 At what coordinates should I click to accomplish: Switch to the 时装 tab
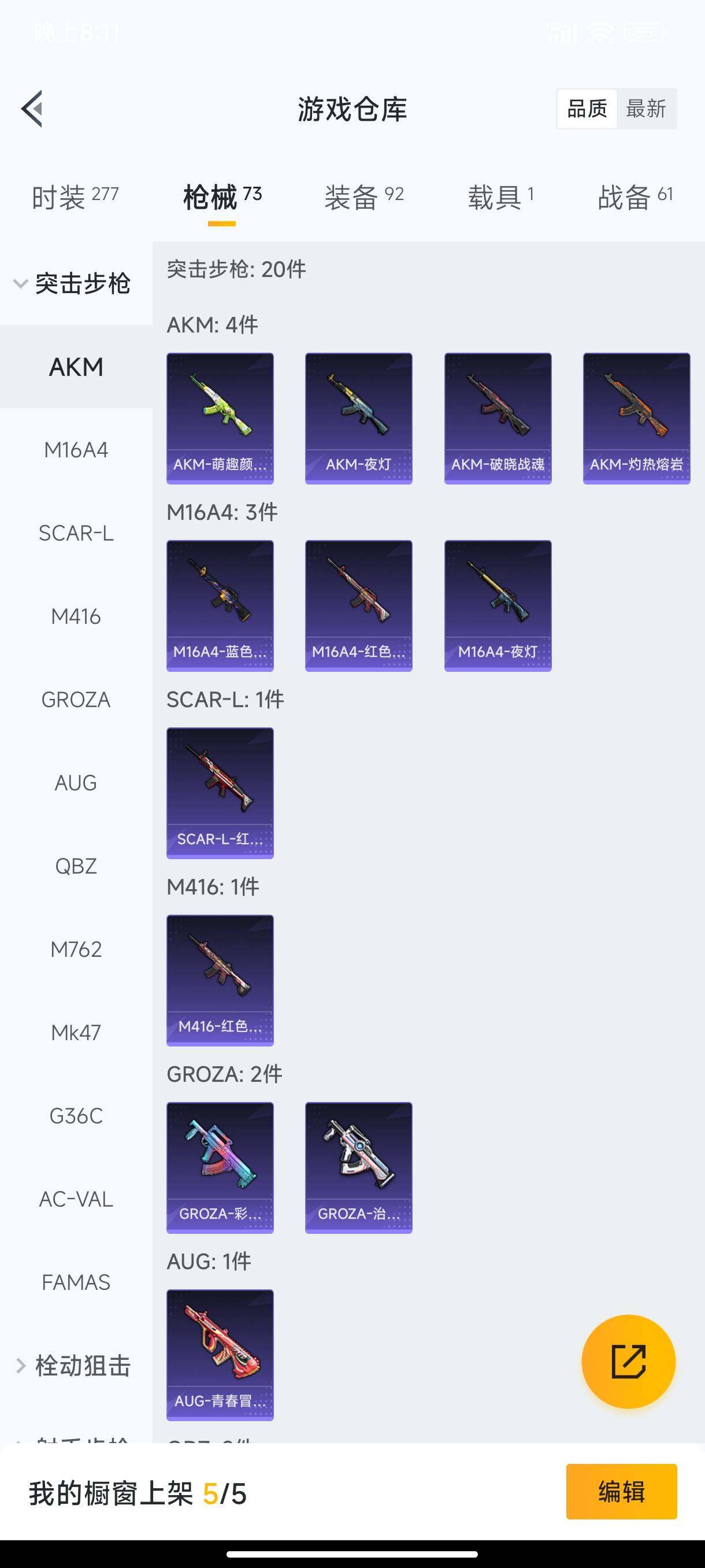(74, 197)
